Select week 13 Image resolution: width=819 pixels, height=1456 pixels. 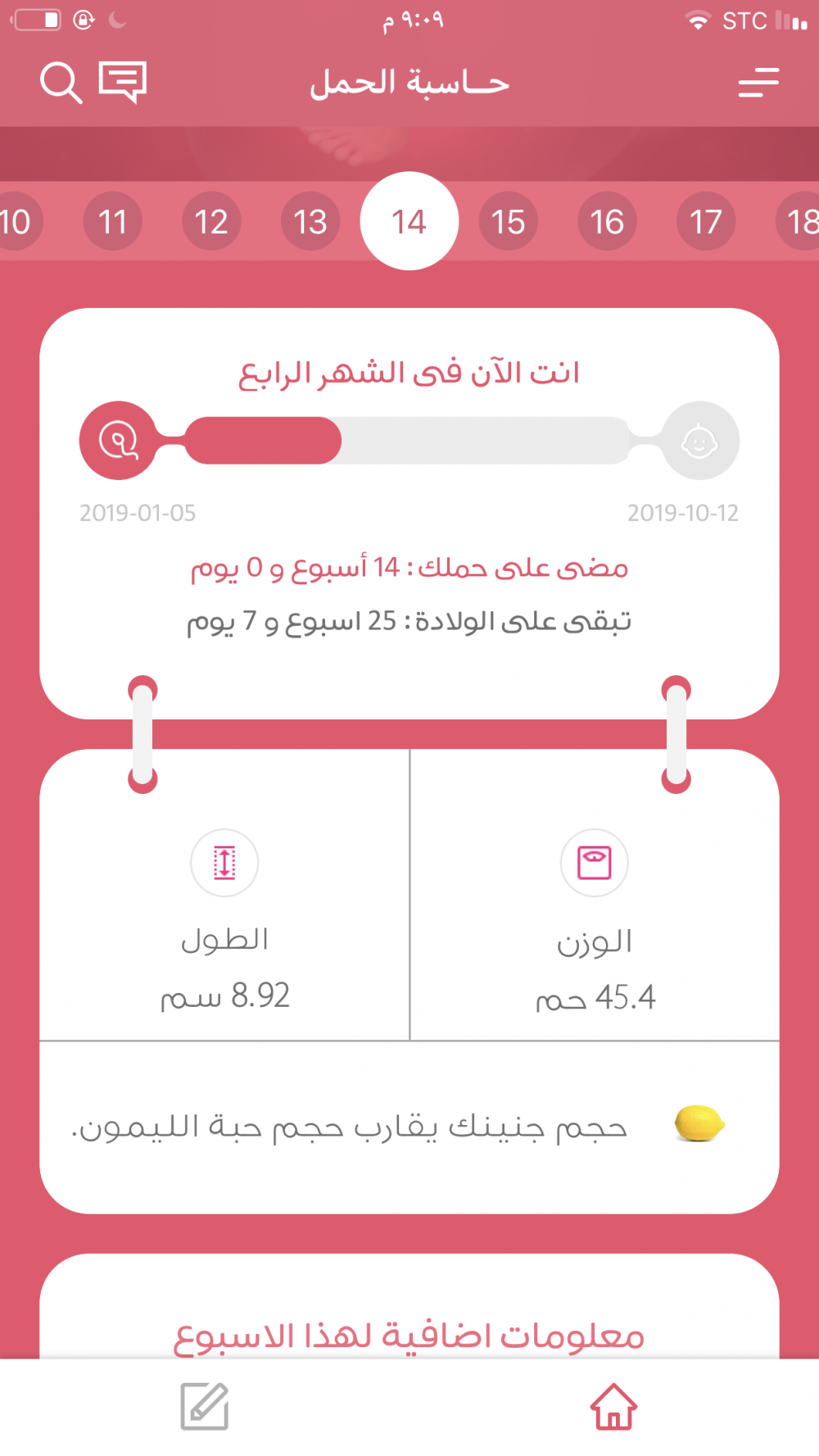click(x=310, y=221)
